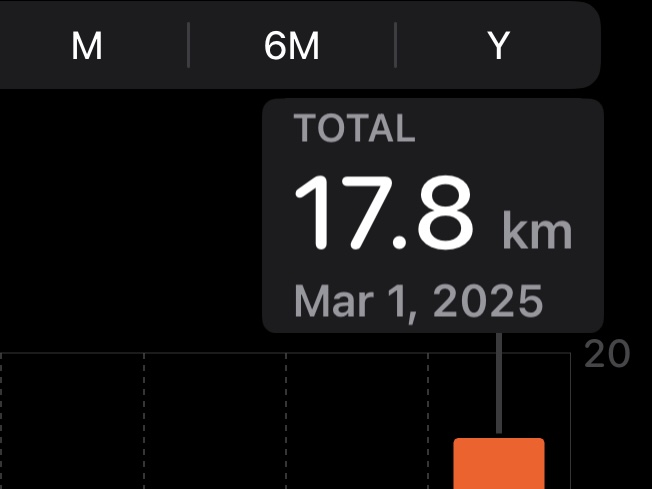Show the yearly Y view
652x489 pixels.
498,46
